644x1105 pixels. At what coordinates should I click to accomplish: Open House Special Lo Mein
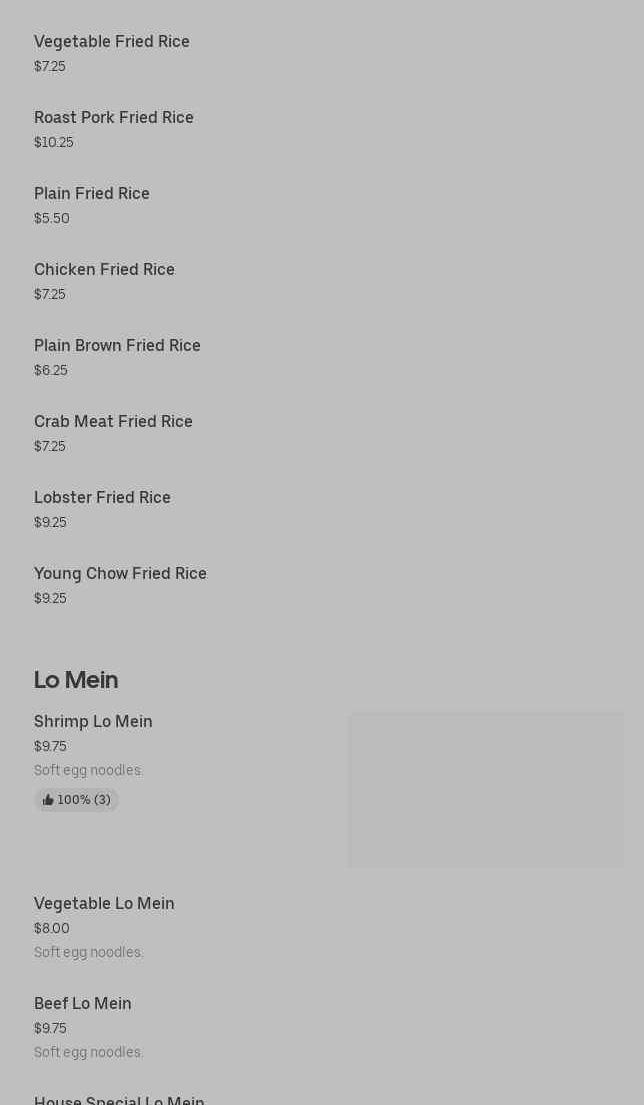tap(119, 1099)
